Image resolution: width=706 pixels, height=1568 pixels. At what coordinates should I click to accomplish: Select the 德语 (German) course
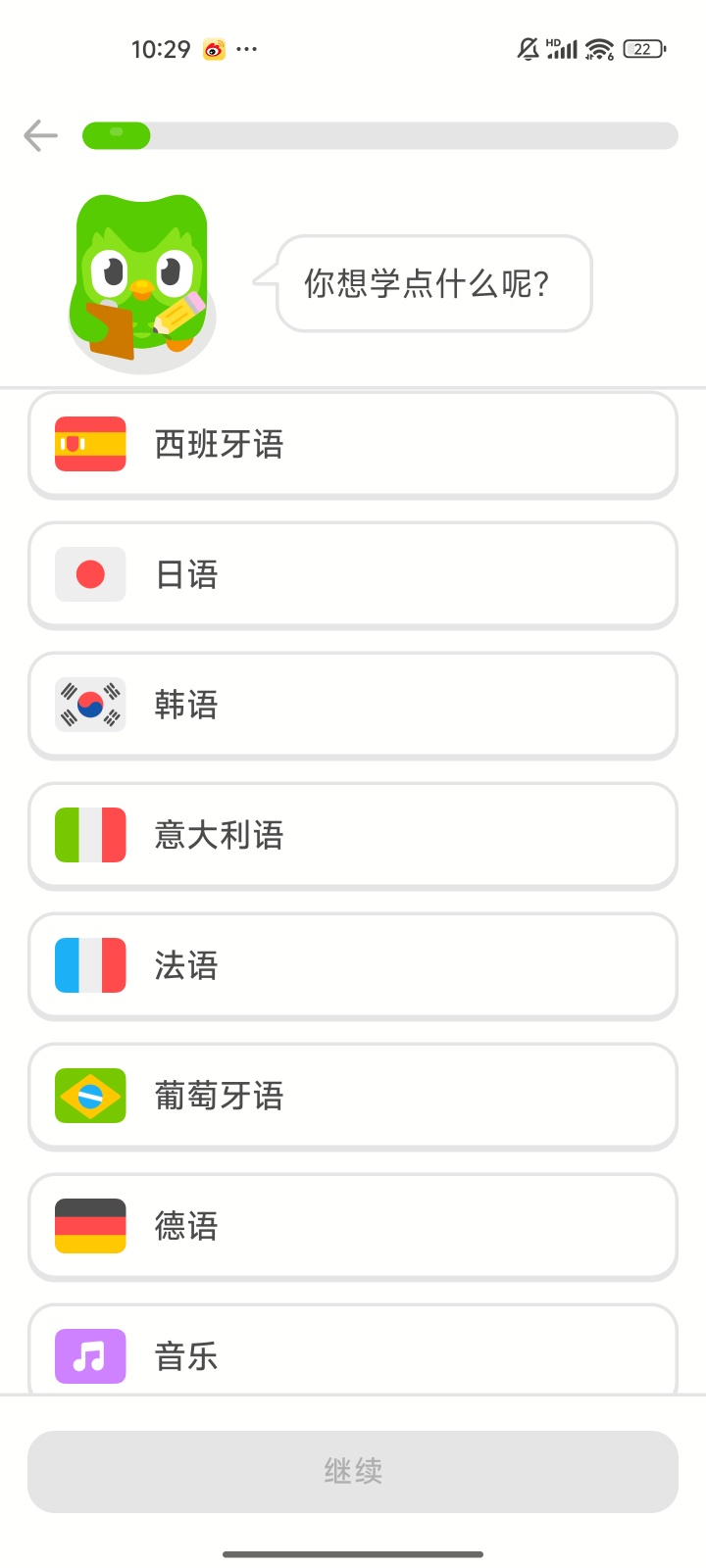click(x=353, y=1226)
